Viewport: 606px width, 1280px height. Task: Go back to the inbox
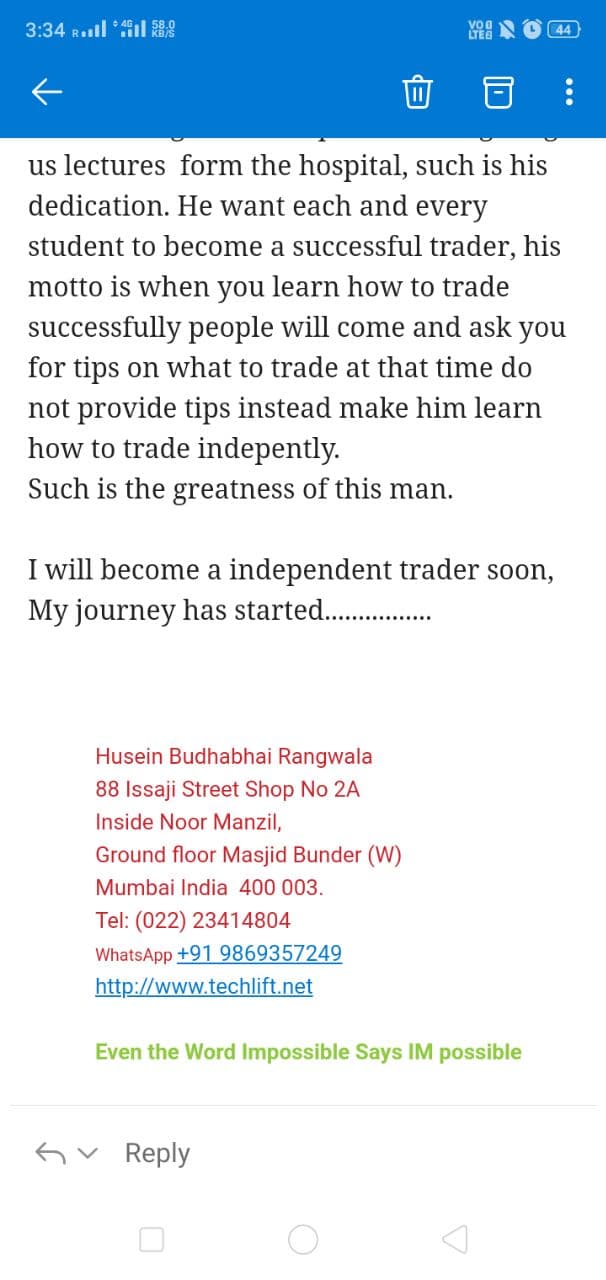48,93
